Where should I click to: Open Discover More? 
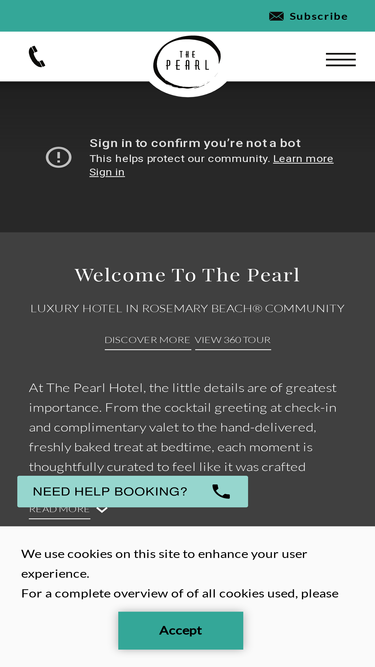[148, 340]
